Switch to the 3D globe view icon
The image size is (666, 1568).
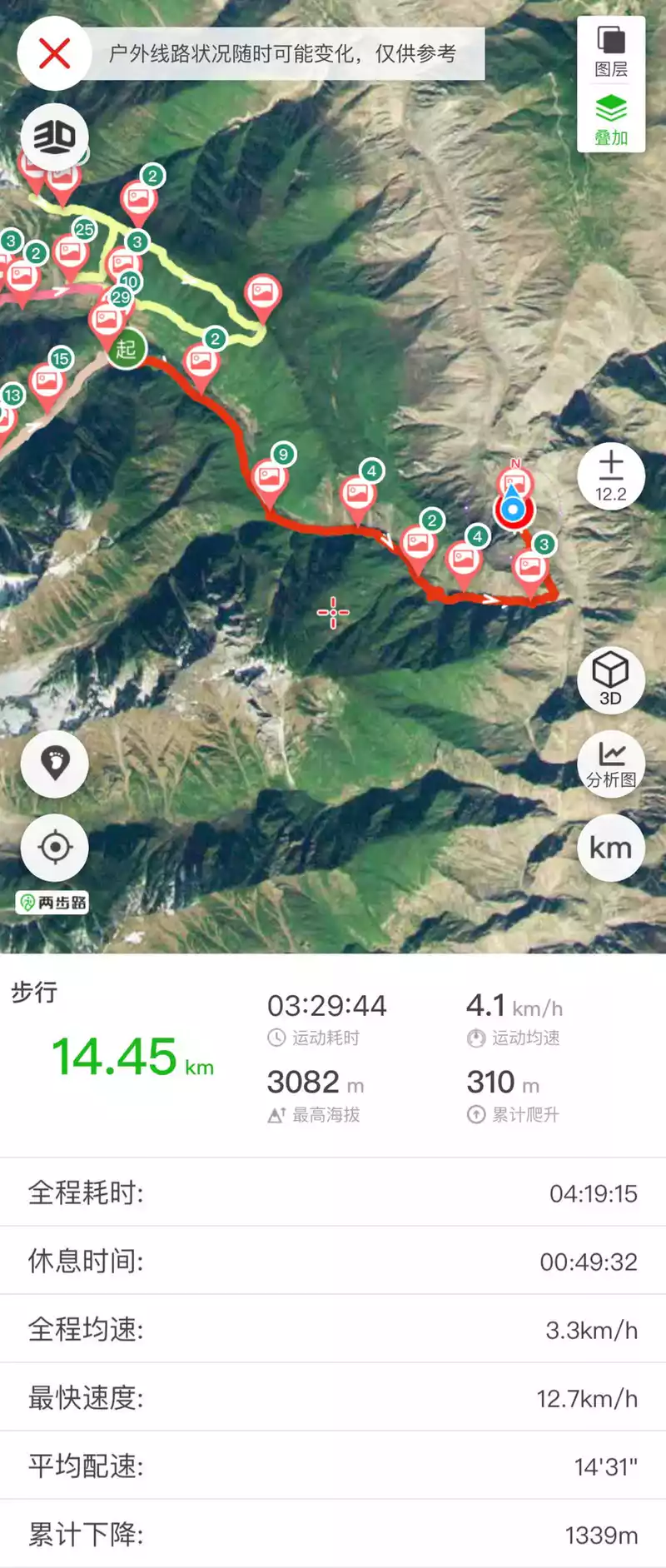(x=54, y=137)
